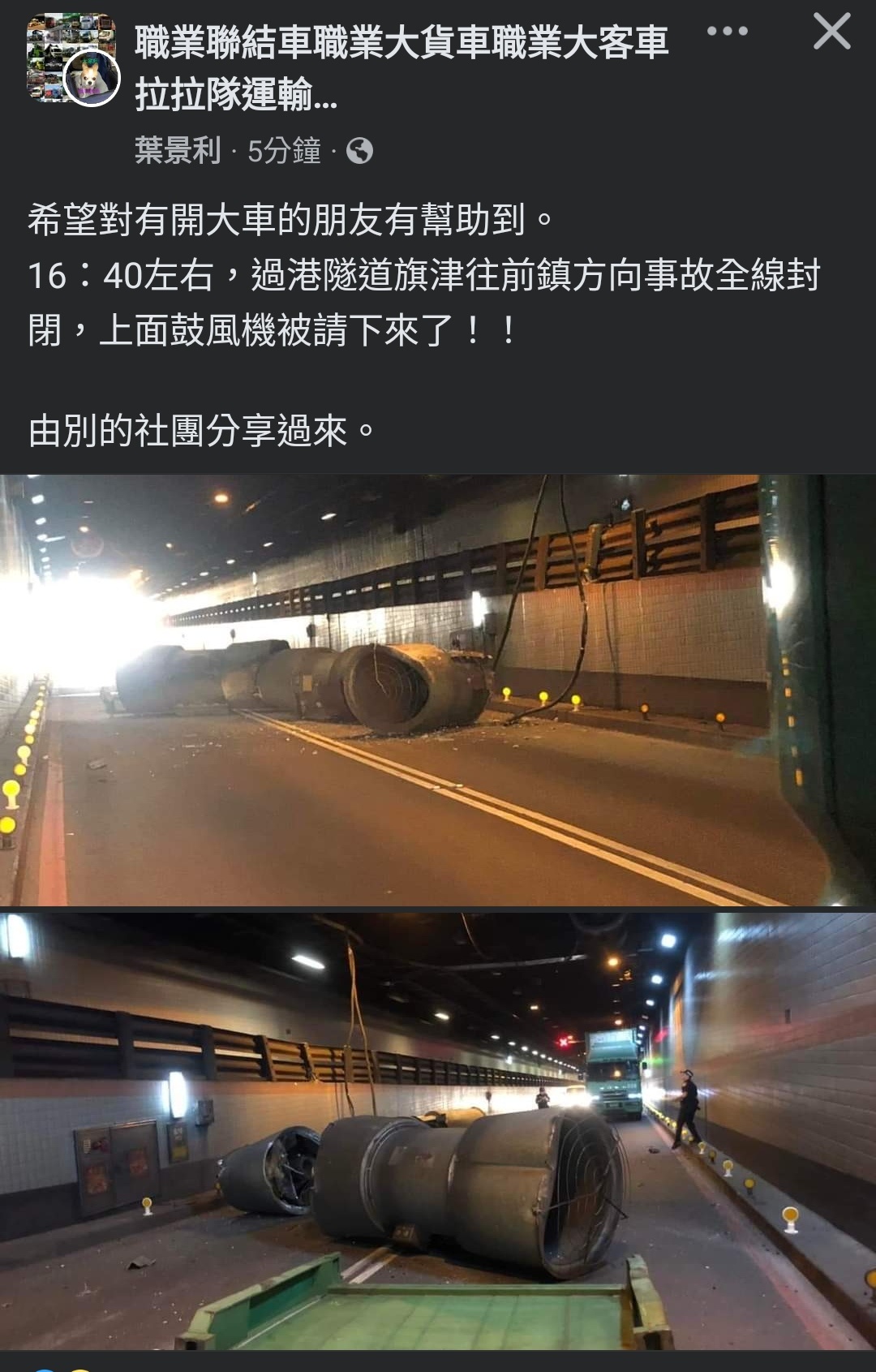Open the first tunnel accident photo
The width and height of the screenshot is (876, 1372).
438,690
